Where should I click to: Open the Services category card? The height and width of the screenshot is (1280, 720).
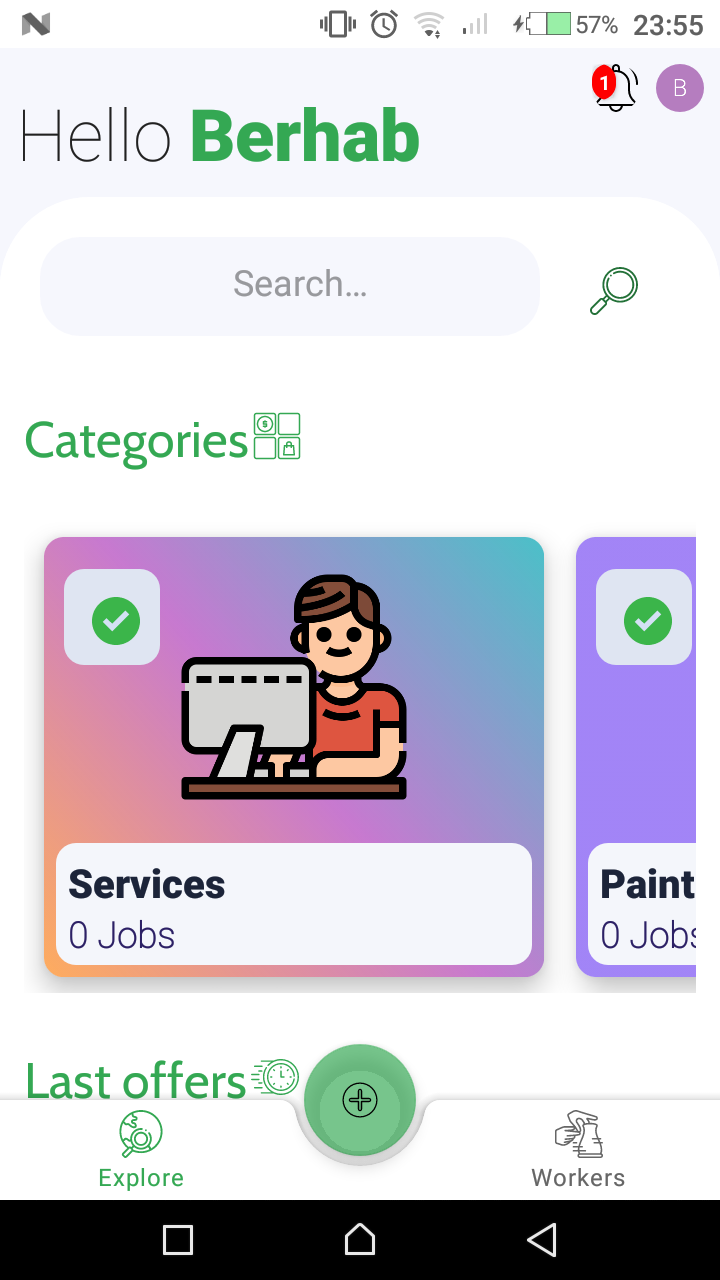pyautogui.click(x=294, y=756)
